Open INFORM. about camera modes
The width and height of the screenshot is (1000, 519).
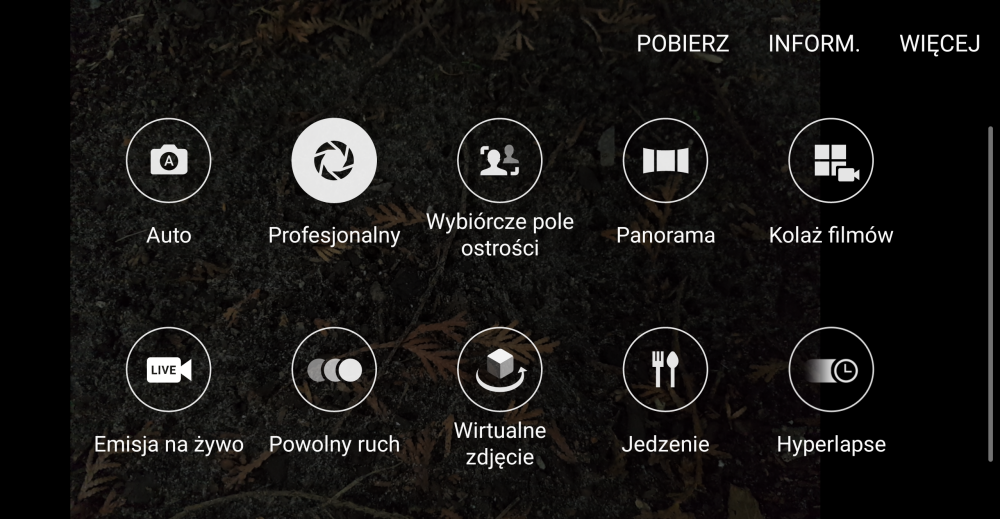(814, 44)
